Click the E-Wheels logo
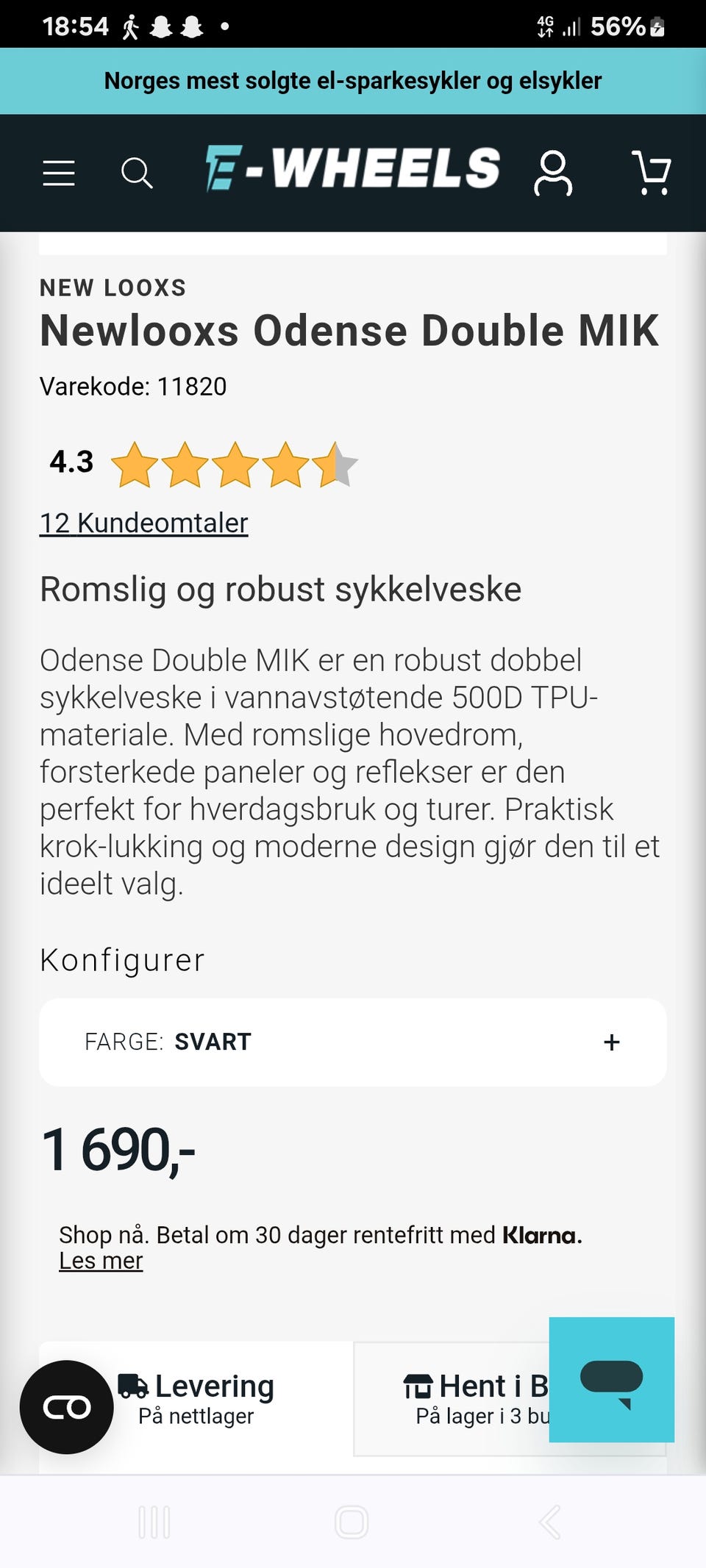This screenshot has width=706, height=1568. [x=353, y=171]
